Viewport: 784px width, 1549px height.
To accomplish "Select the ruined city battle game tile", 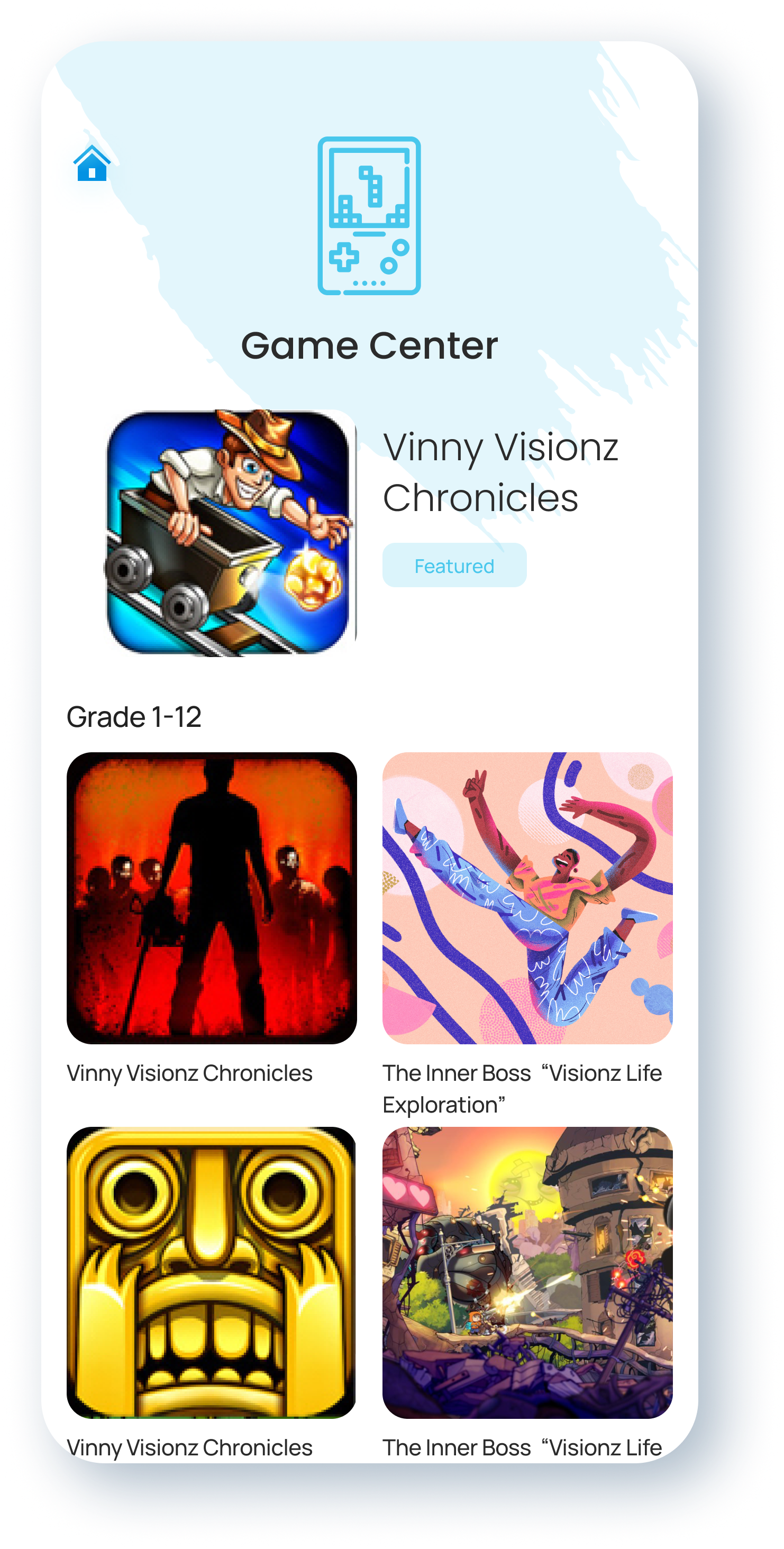I will point(527,1272).
